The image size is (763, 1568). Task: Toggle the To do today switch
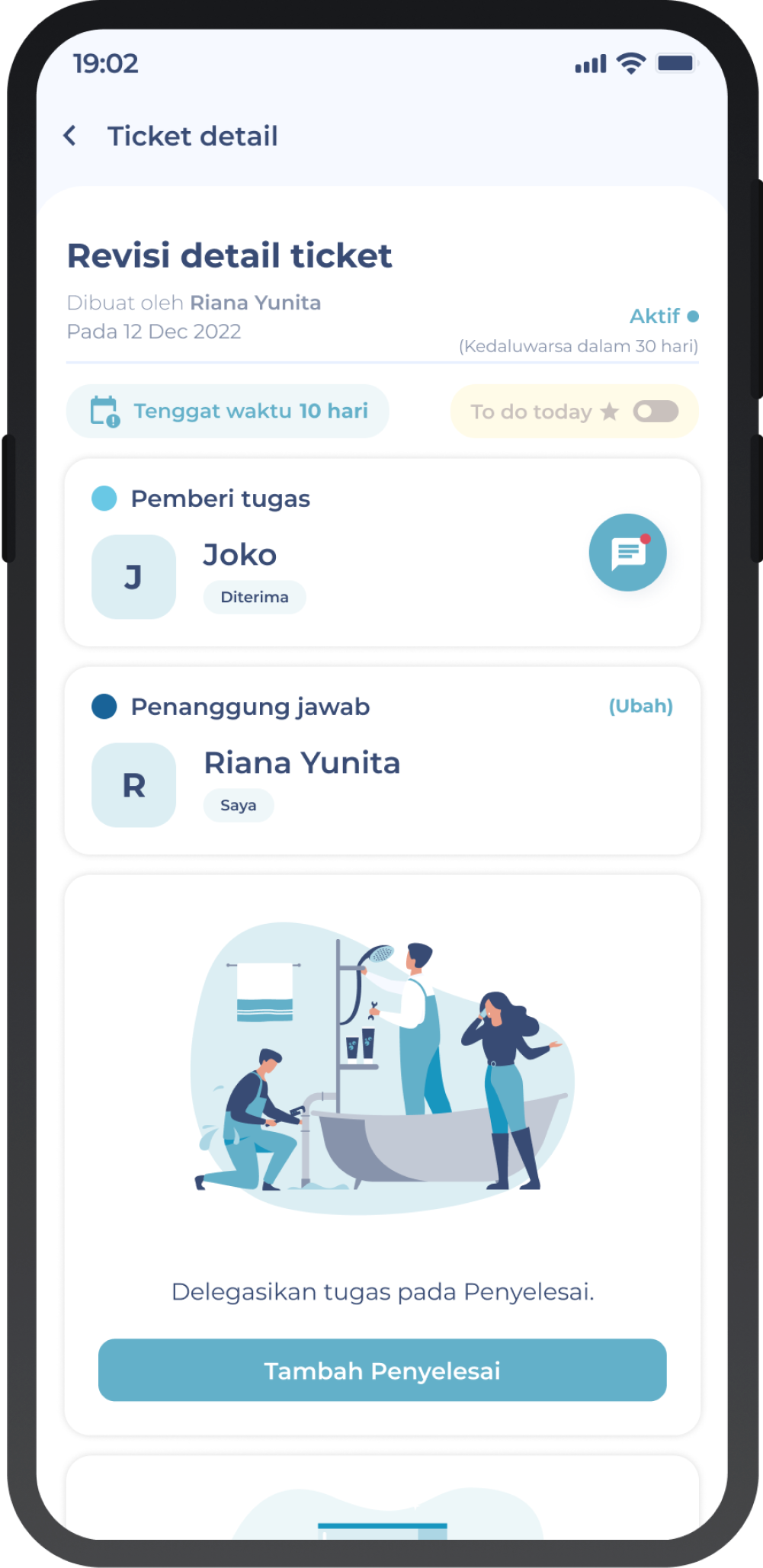655,412
